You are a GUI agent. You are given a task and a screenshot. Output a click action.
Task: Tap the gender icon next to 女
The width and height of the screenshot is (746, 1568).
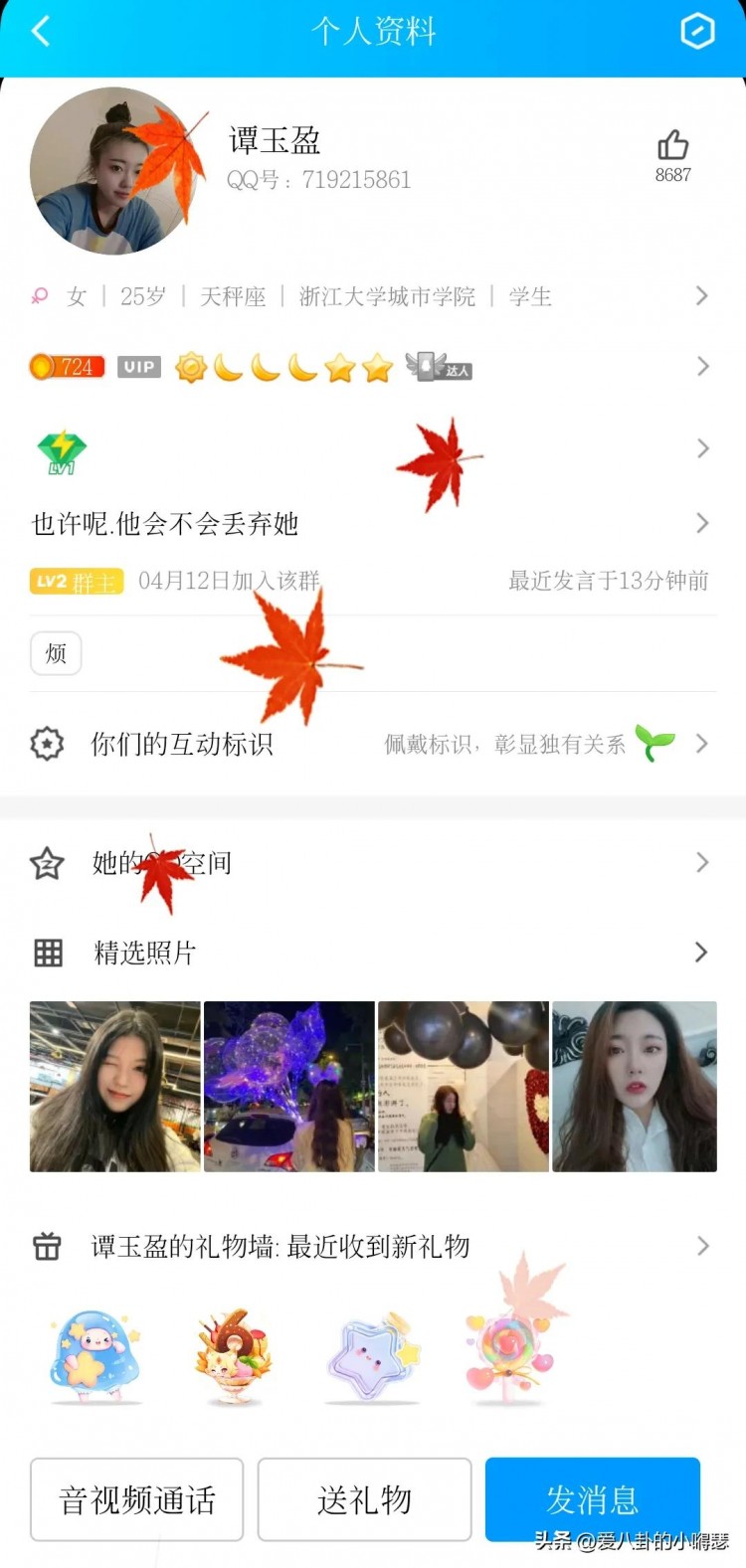point(38,295)
